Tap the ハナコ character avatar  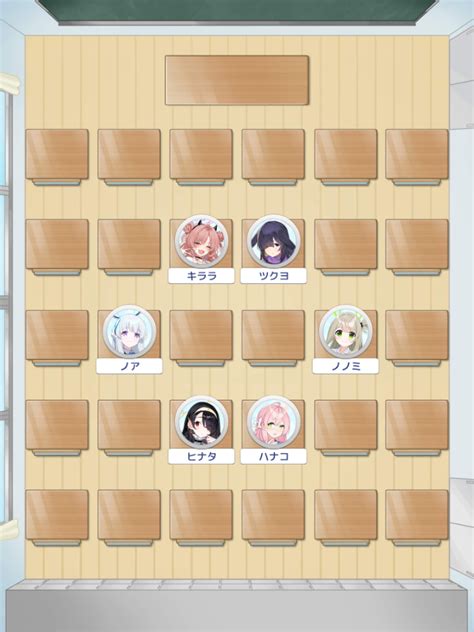coord(273,422)
